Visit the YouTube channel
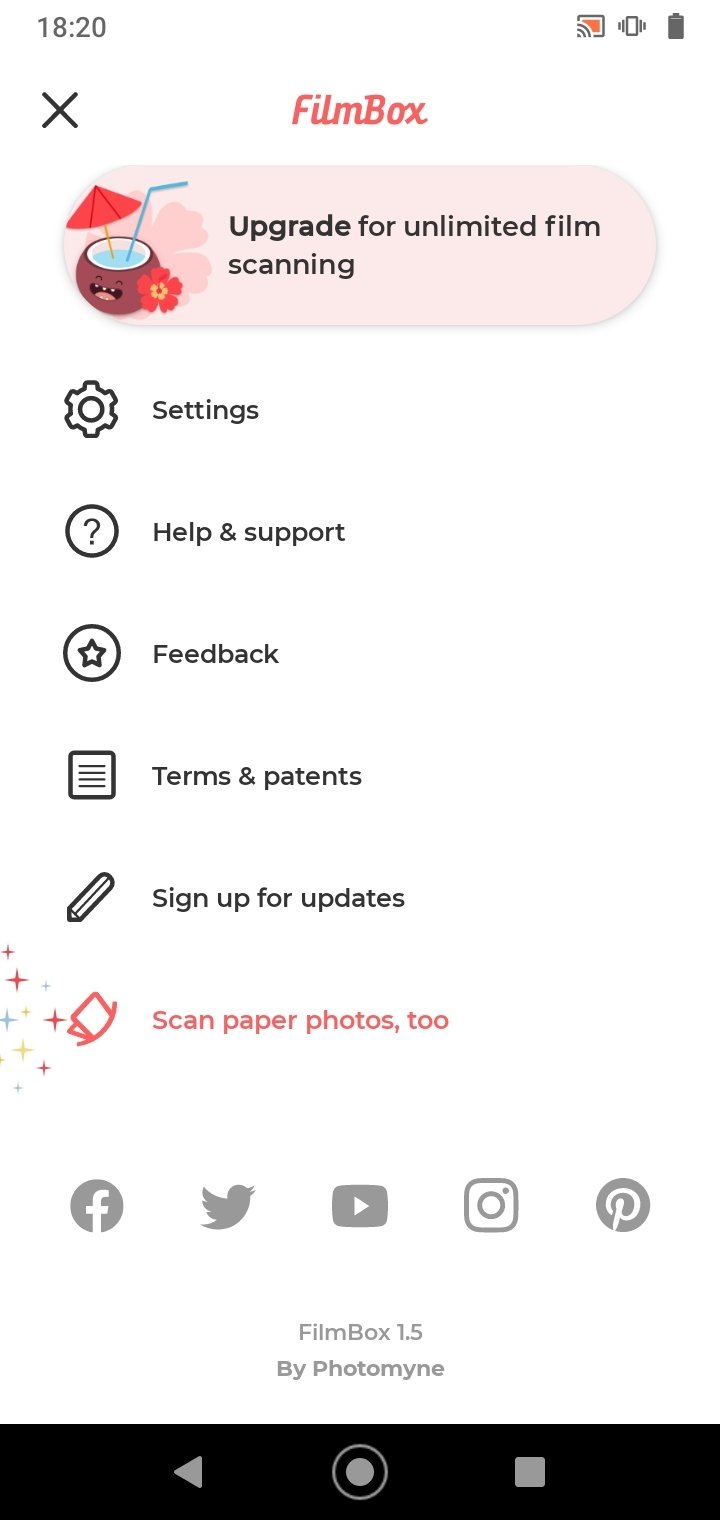Screen dimensions: 720x1520 click(x=360, y=1206)
